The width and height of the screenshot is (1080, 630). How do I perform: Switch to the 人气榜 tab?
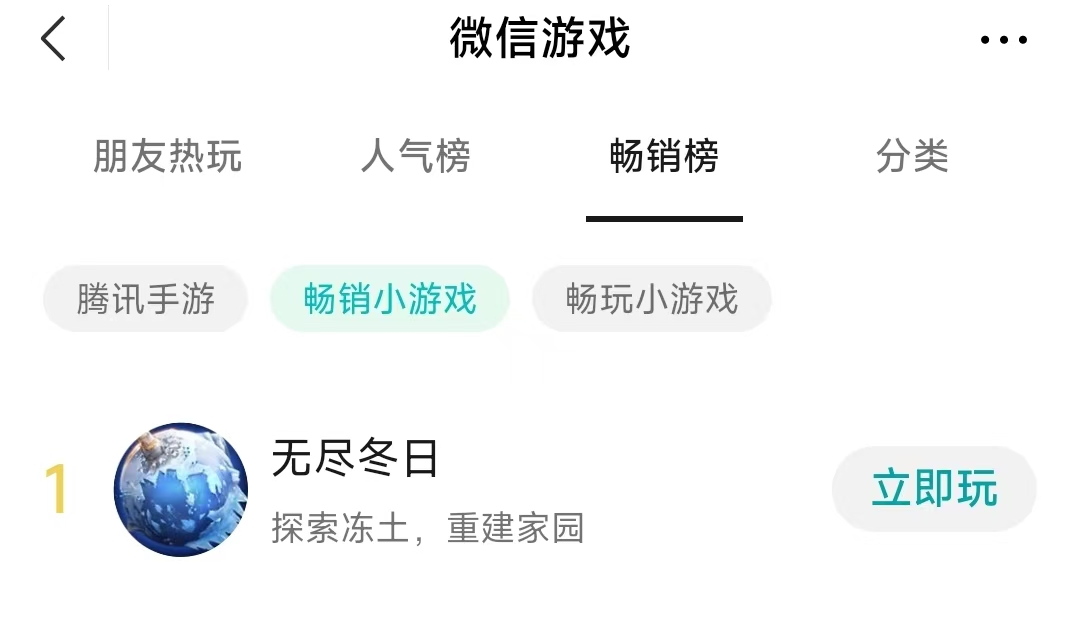pyautogui.click(x=415, y=157)
